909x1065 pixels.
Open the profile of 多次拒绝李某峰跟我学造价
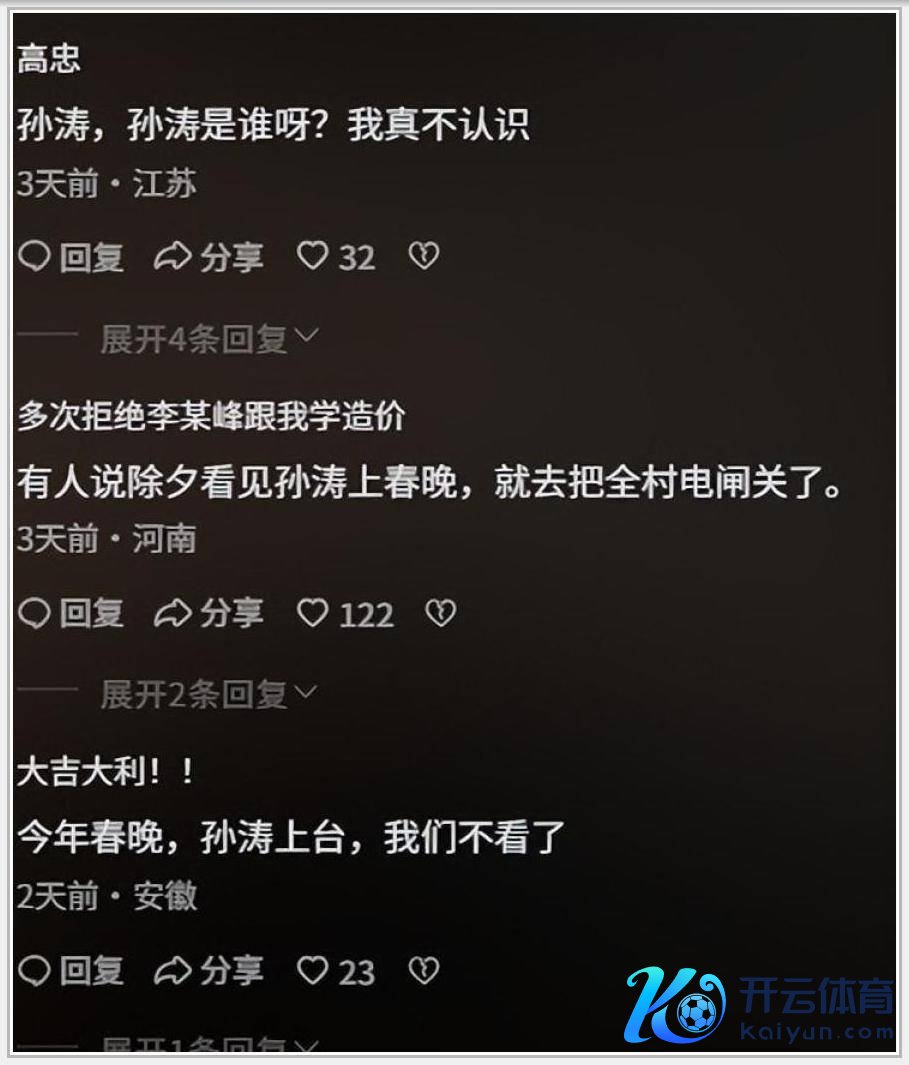pyautogui.click(x=212, y=416)
